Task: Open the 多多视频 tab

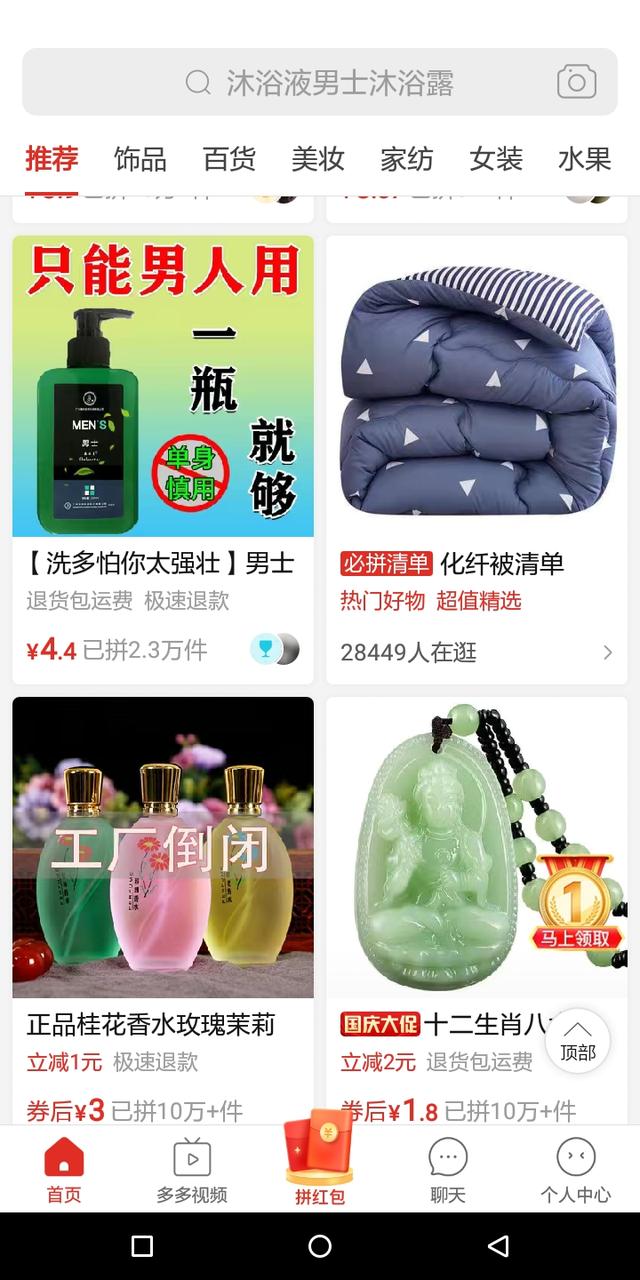Action: click(x=192, y=1169)
